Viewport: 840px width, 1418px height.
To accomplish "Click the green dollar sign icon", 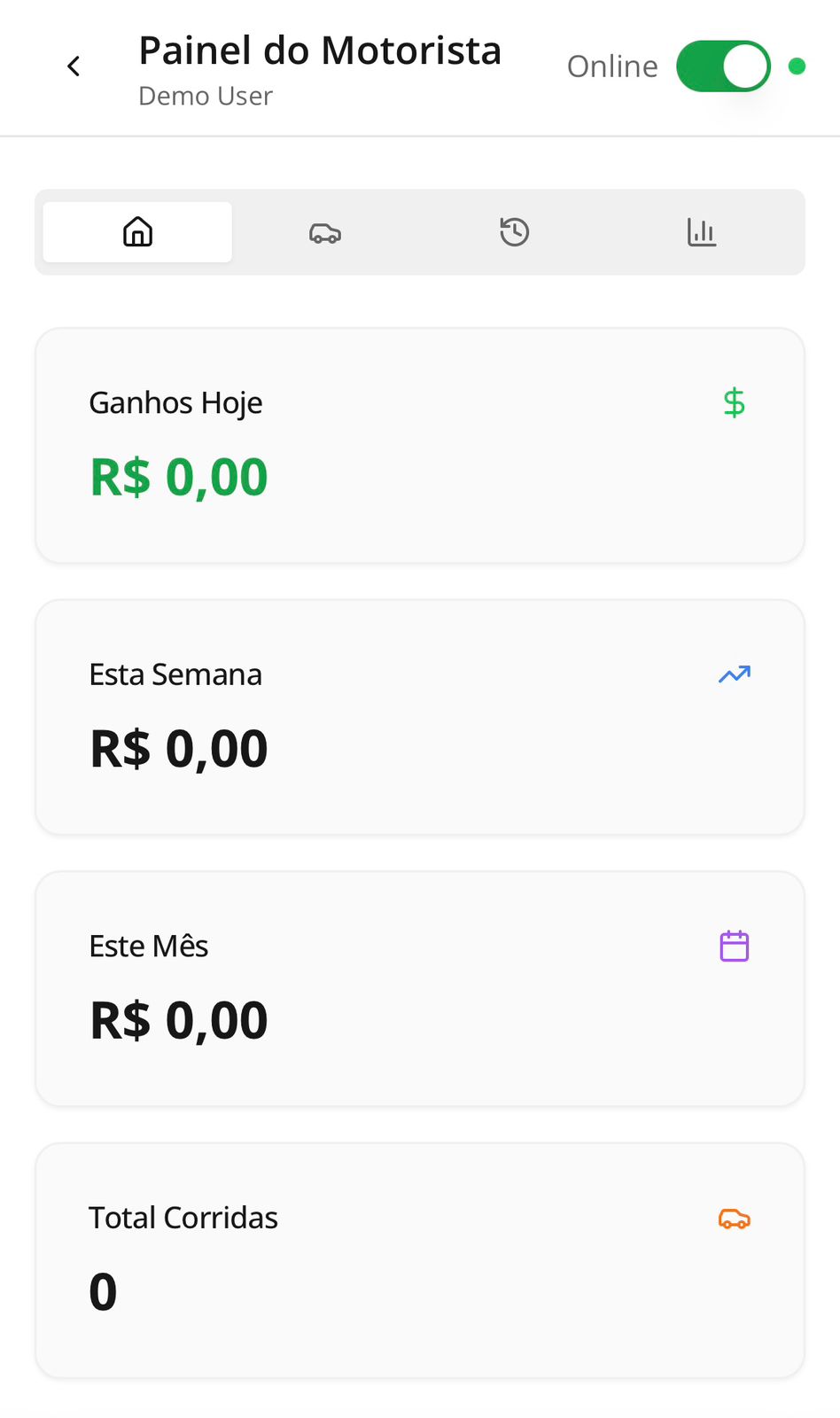I will (734, 403).
